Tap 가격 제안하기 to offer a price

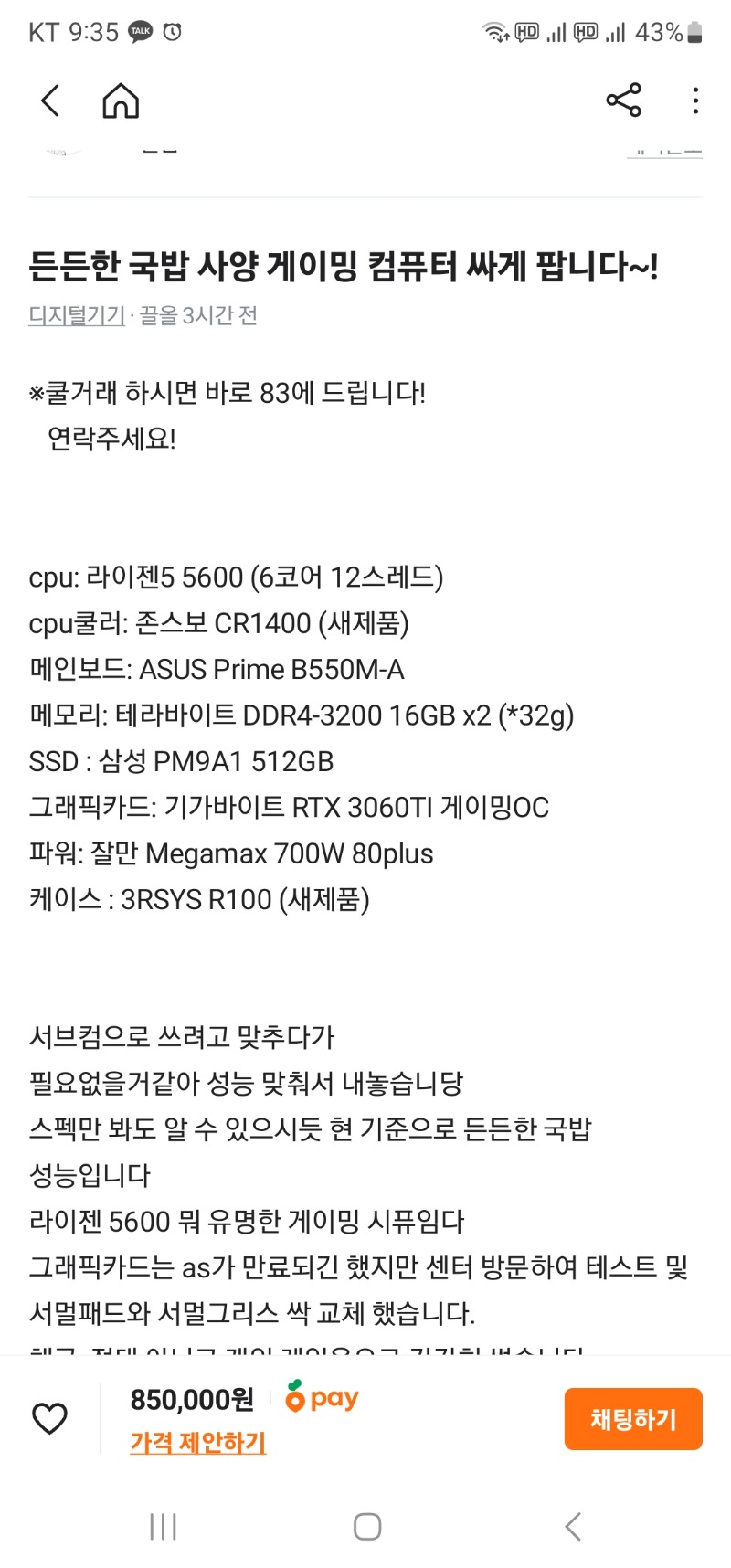(x=198, y=1443)
